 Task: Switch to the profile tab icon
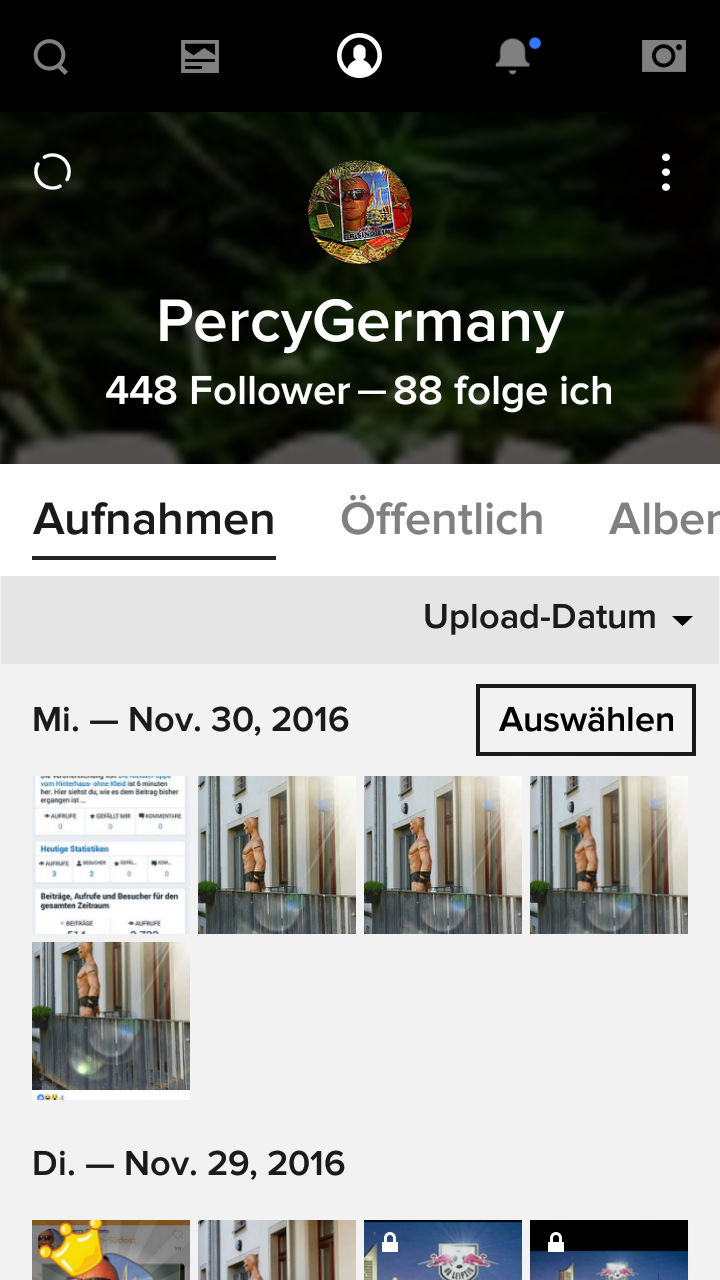(360, 57)
